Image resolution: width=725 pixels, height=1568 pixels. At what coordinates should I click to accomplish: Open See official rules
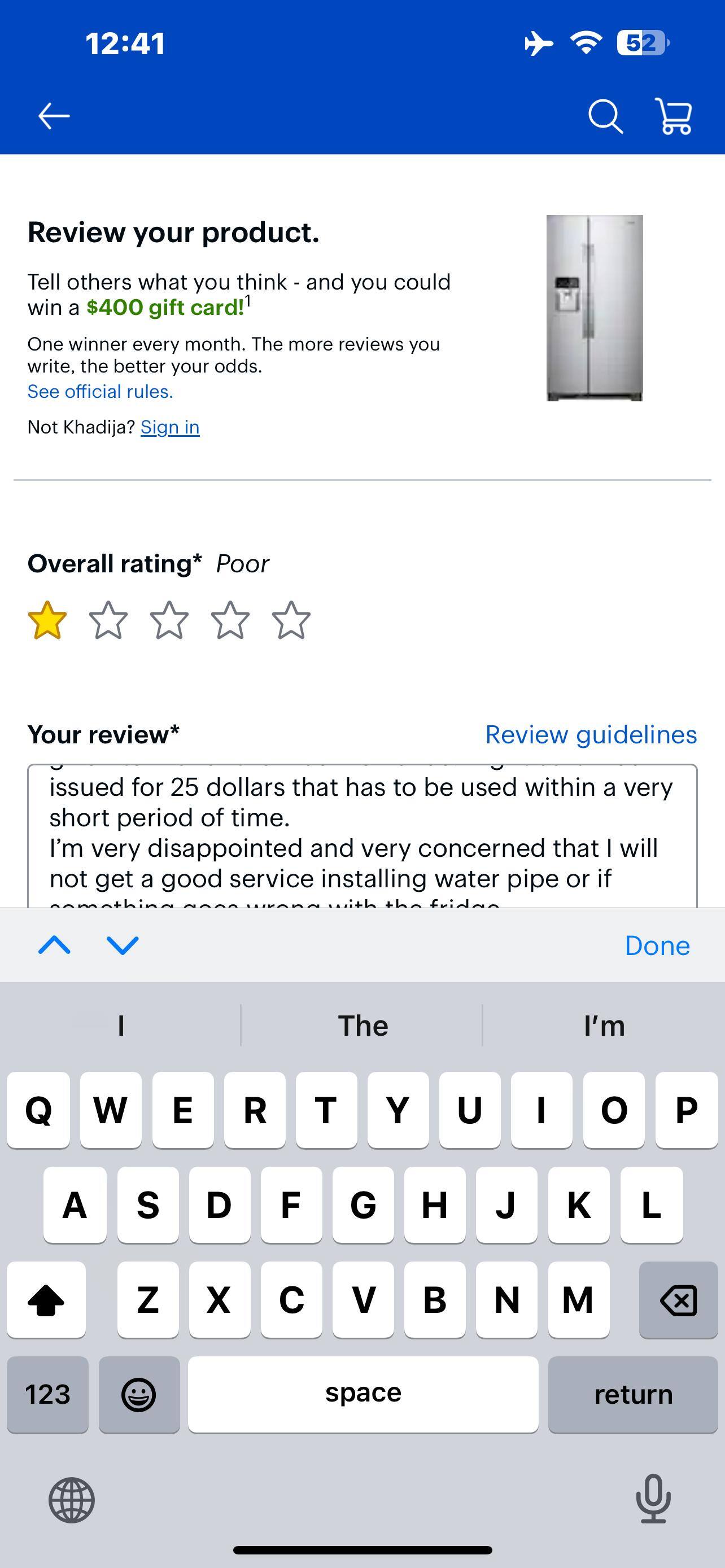tap(100, 391)
